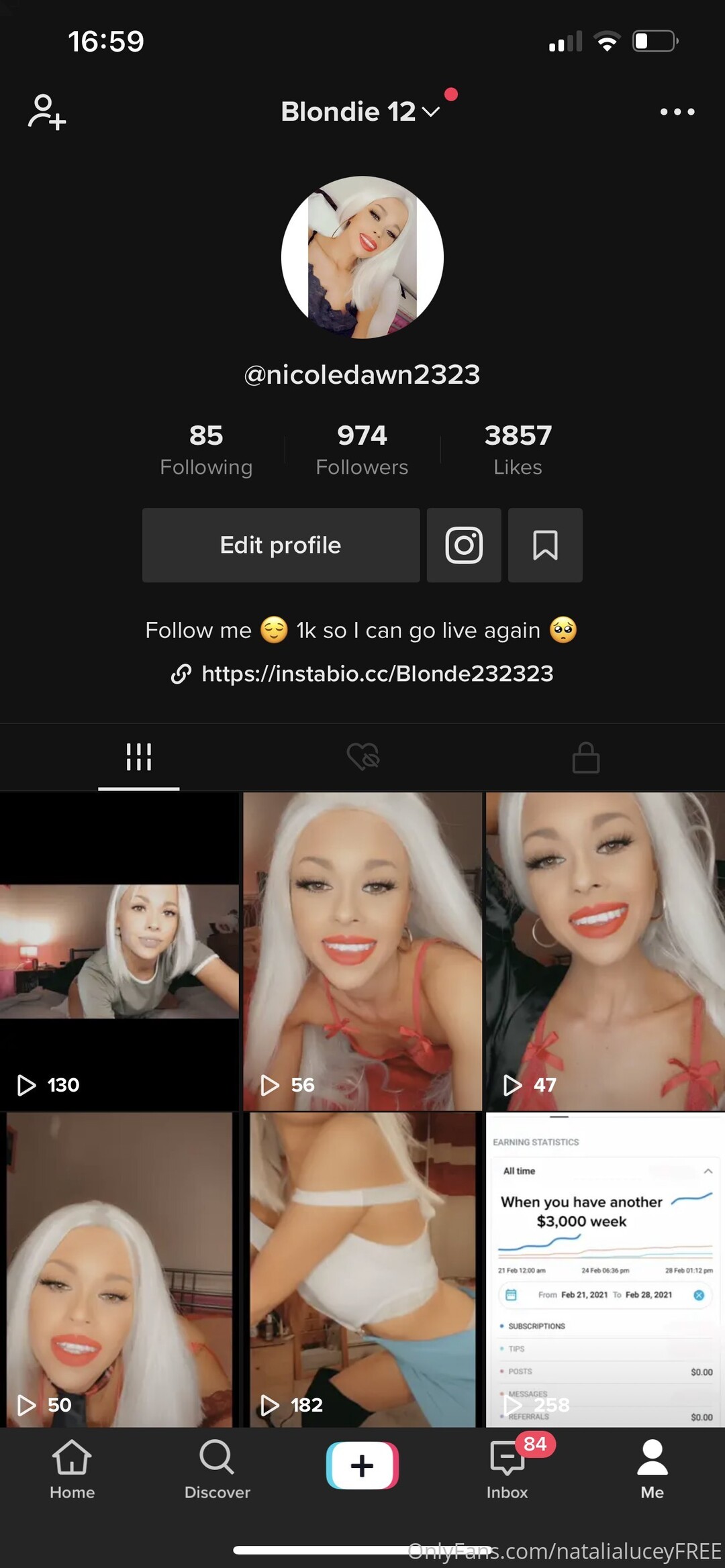
Task: Switch to the Discover tab
Action: point(217,1469)
